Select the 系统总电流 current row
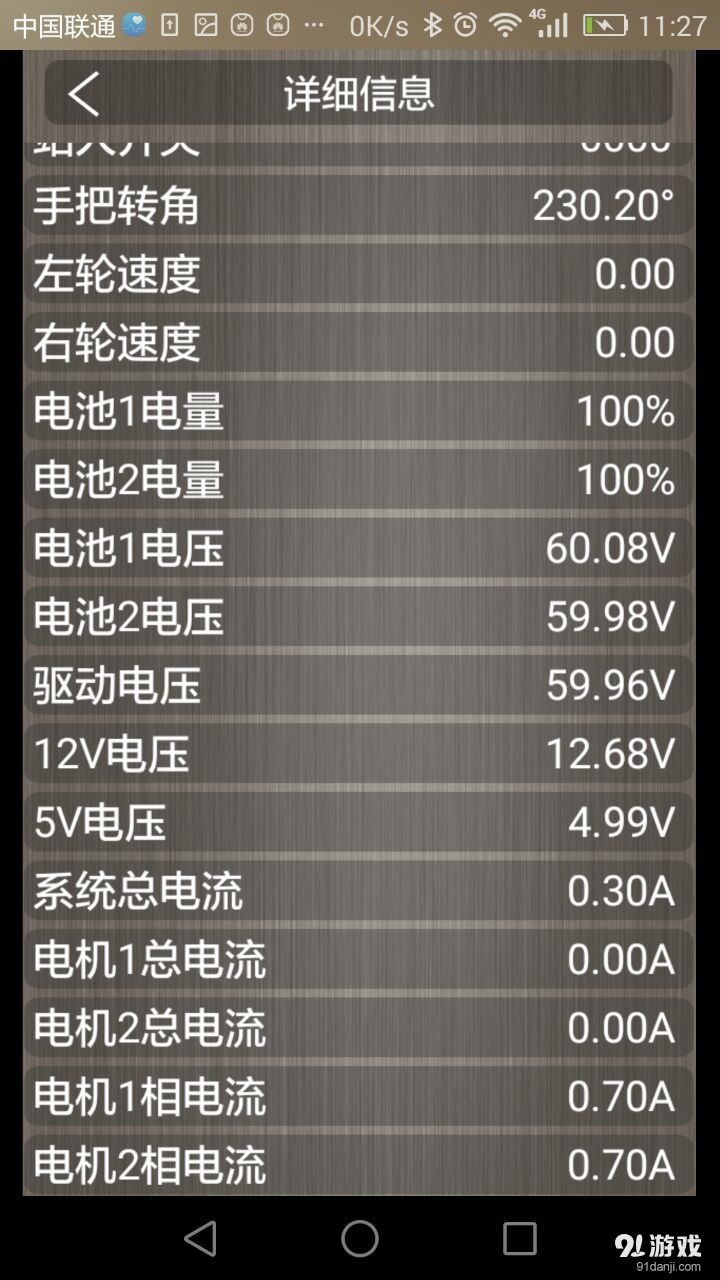This screenshot has width=720, height=1280. 360,890
